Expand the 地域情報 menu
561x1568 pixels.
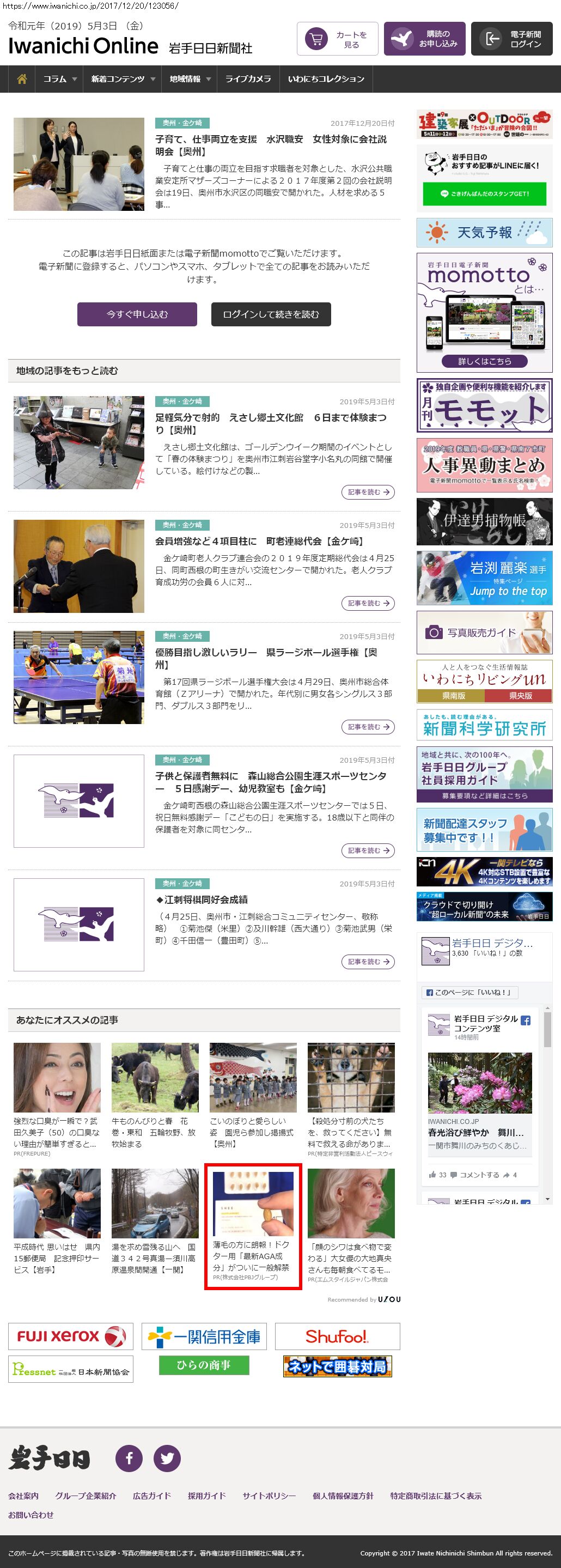tap(189, 79)
